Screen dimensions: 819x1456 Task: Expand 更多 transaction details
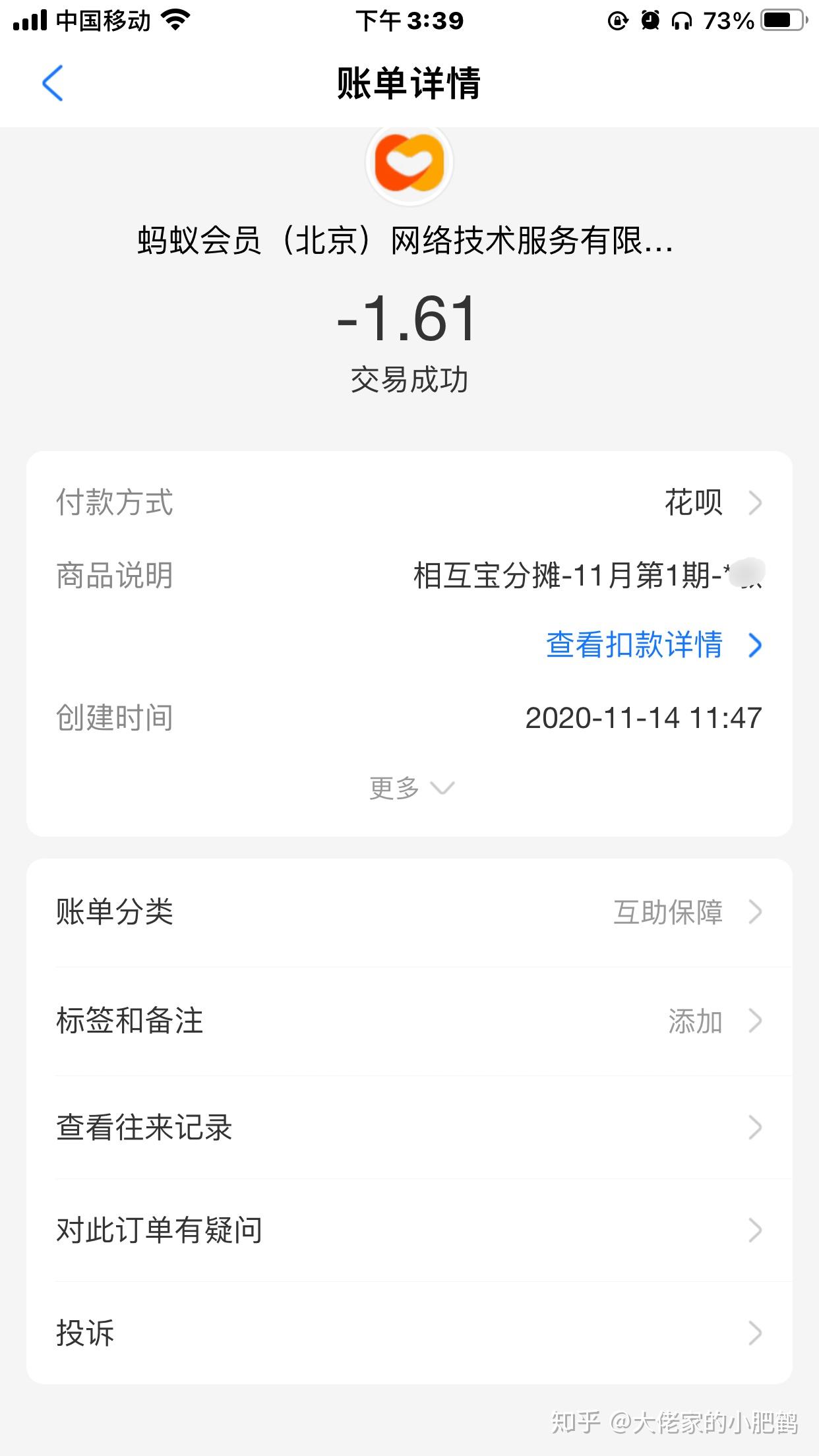[410, 788]
